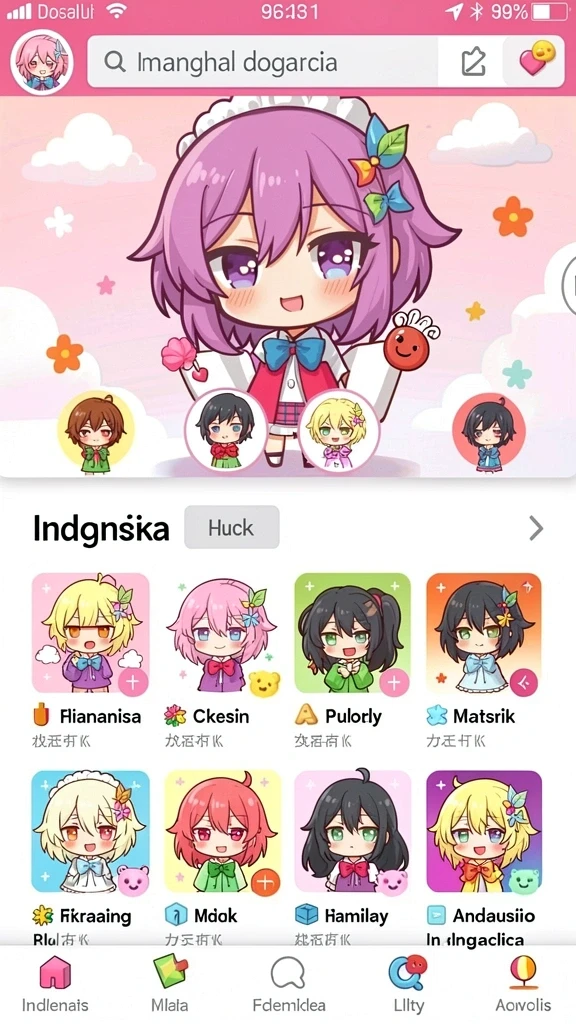
Task: Tap the edit pencil icon in search bar
Action: pos(473,62)
